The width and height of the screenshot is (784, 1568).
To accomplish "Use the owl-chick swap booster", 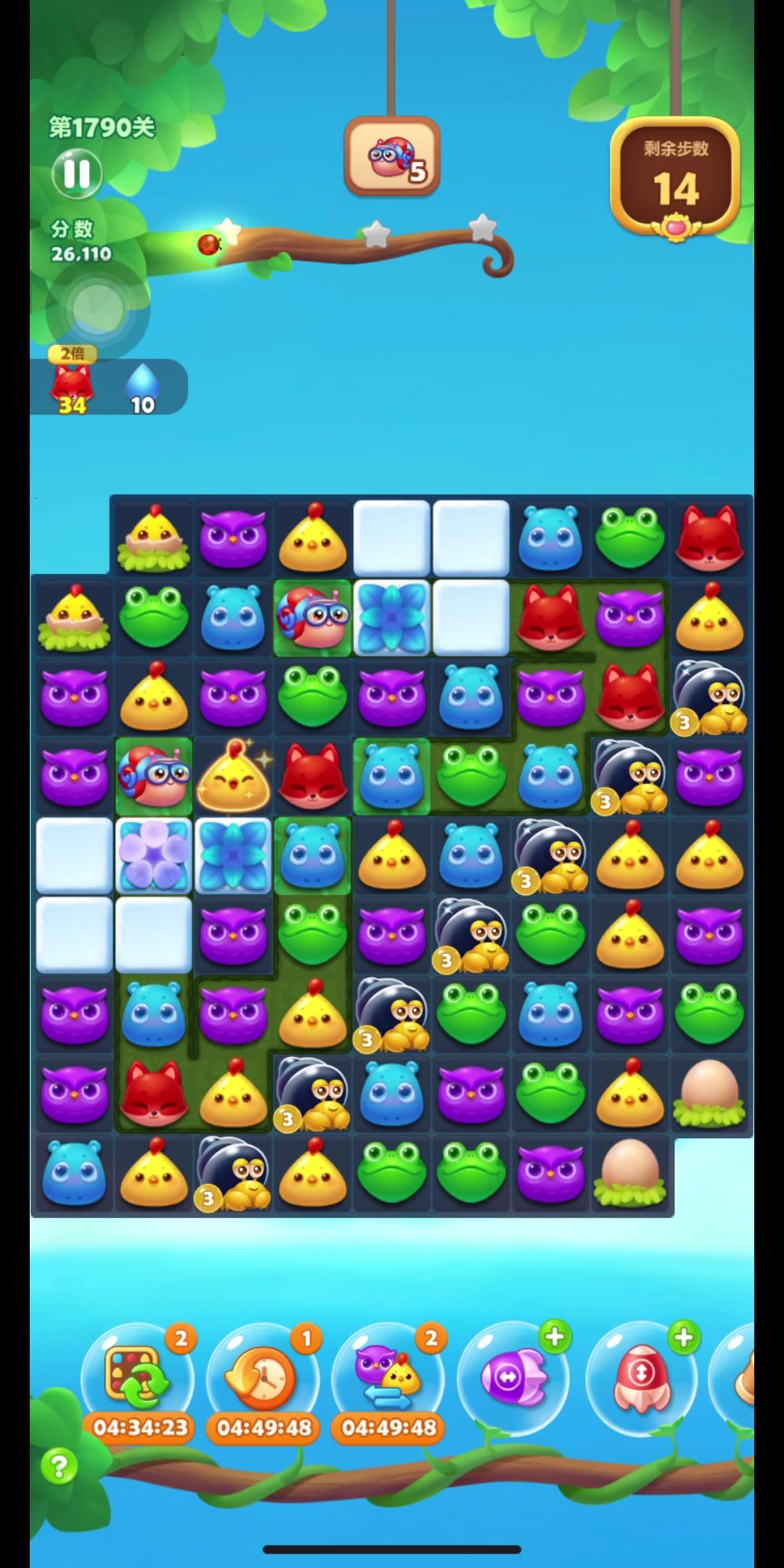I will click(388, 1377).
